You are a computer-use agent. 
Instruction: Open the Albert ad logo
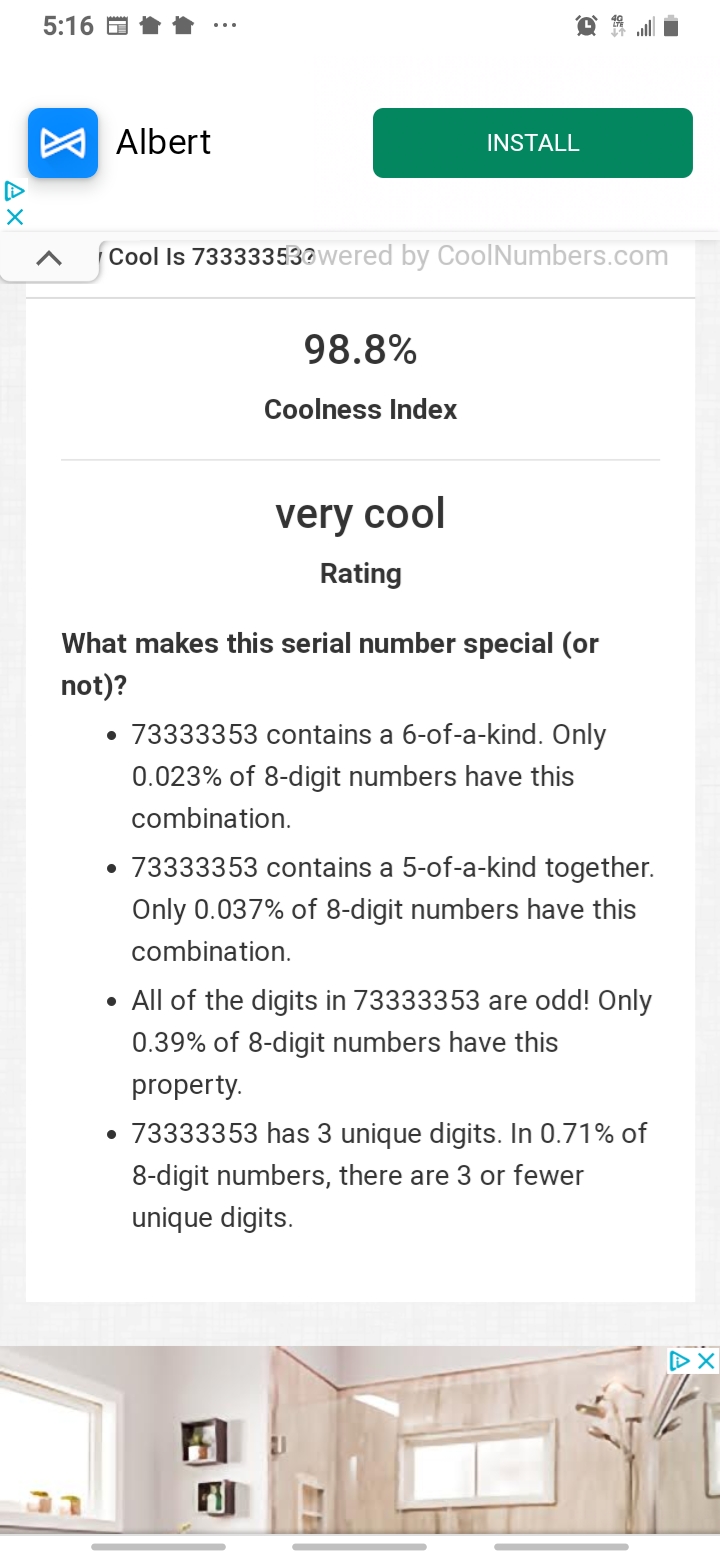pos(63,143)
